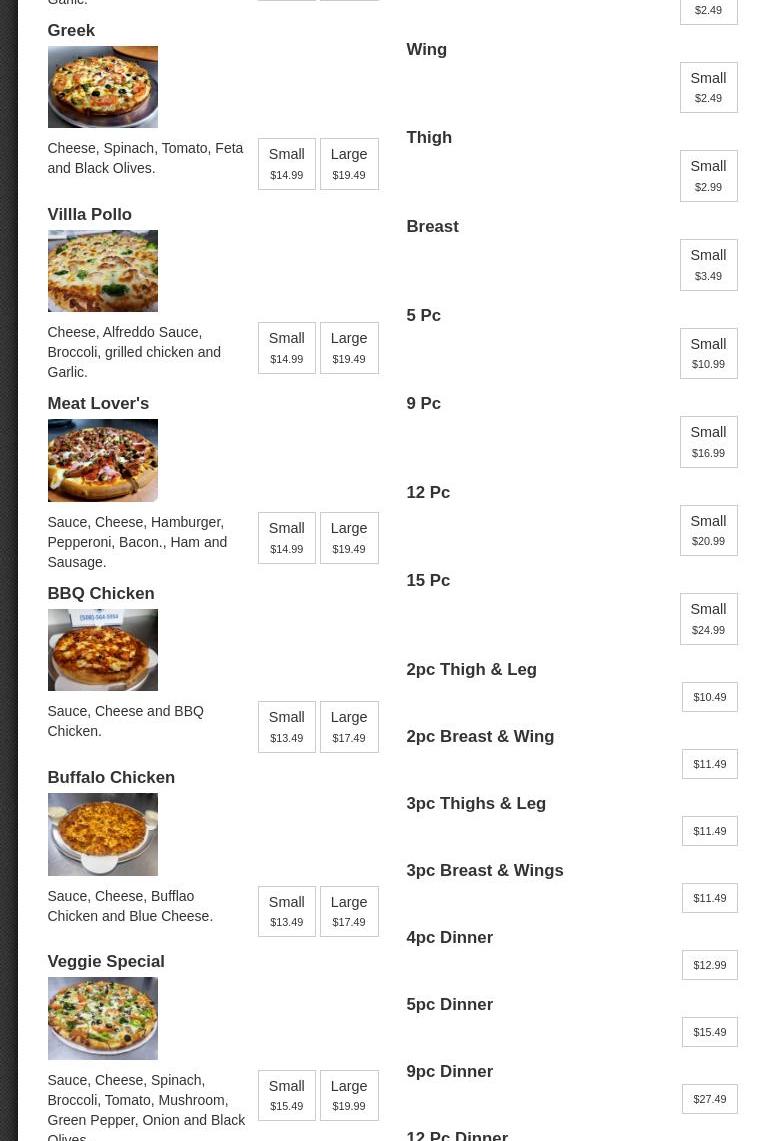This screenshot has height=1141, width=765.
Task: Select Small size for Greek pizza
Action: tap(286, 164)
